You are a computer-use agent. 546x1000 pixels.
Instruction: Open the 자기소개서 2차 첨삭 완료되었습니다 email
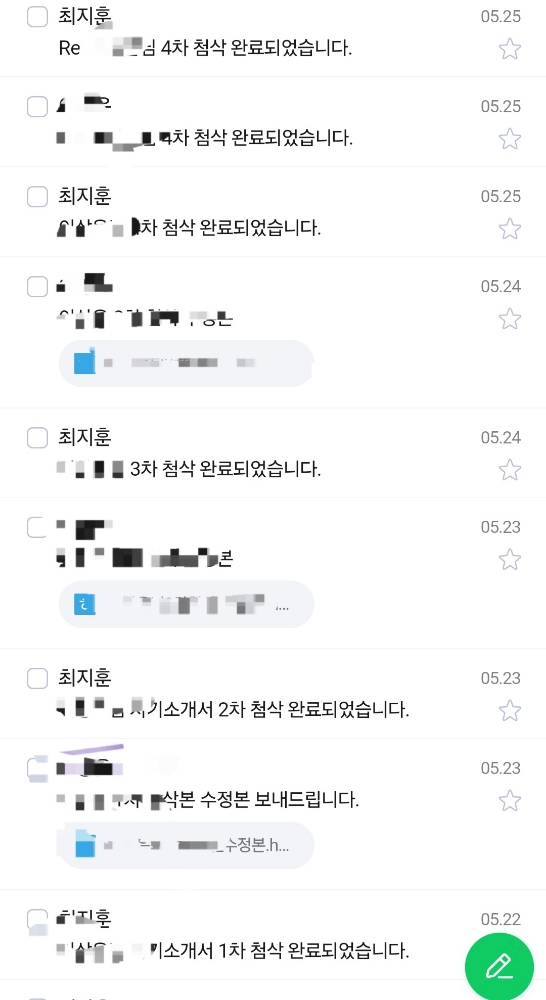[x=273, y=694]
